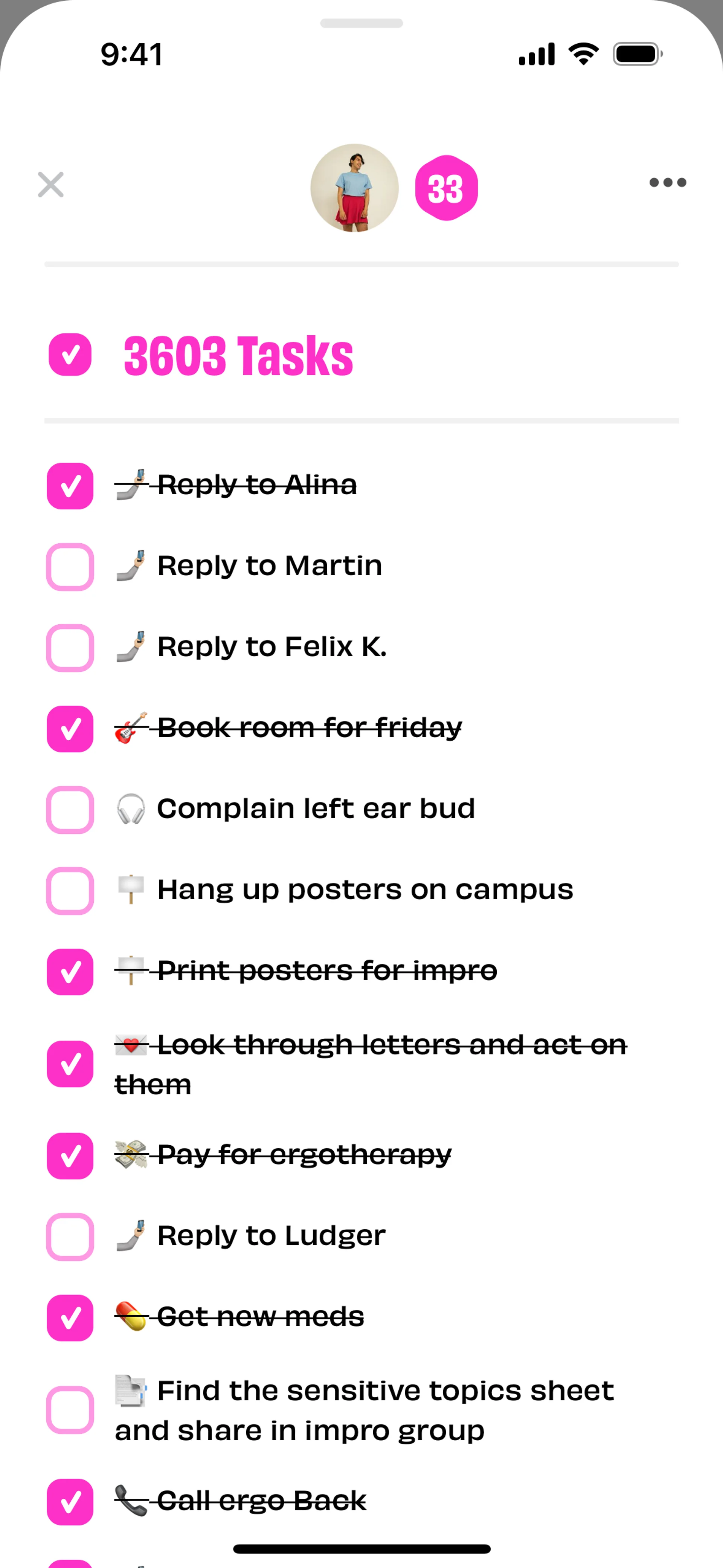Uncheck Call ergo Back
723x1568 pixels.
point(70,1502)
